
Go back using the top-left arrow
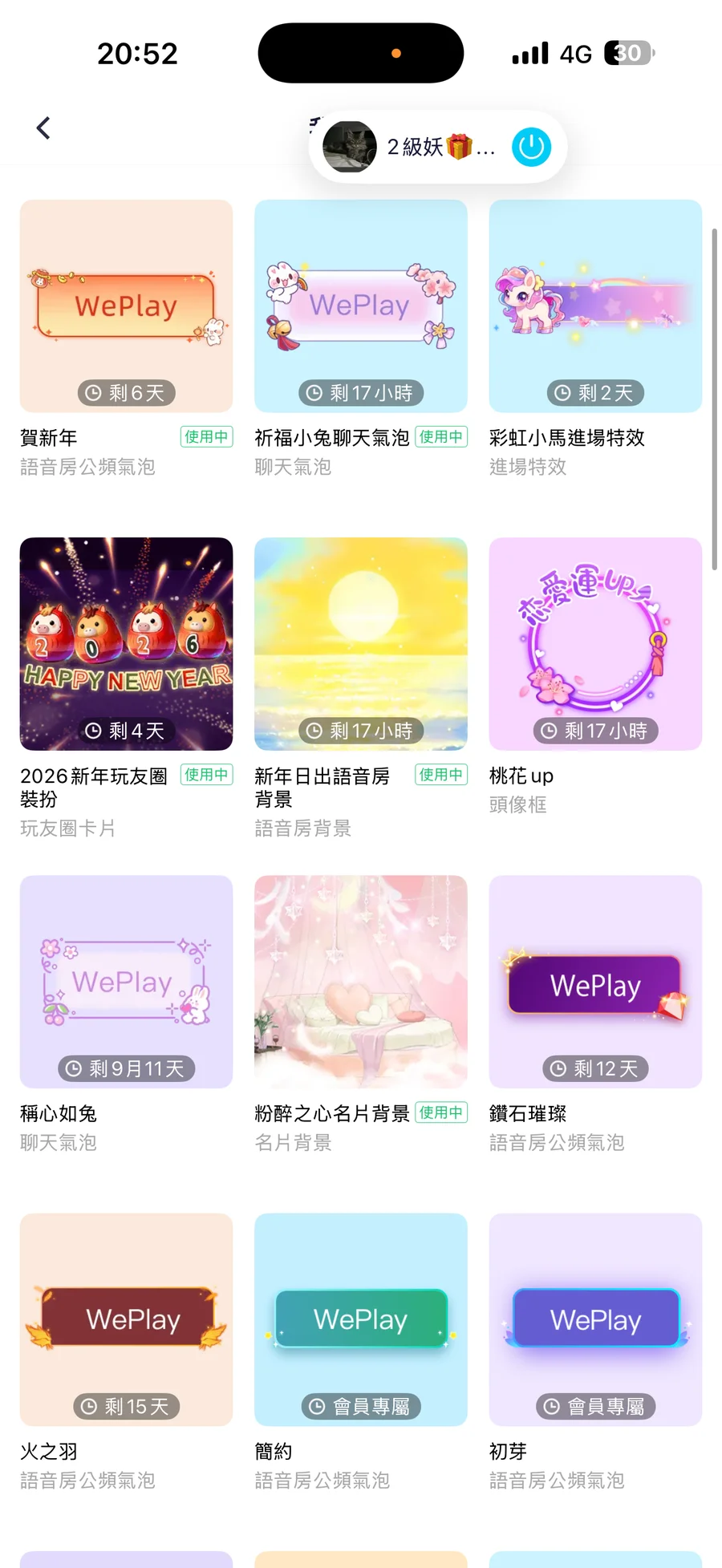43,128
